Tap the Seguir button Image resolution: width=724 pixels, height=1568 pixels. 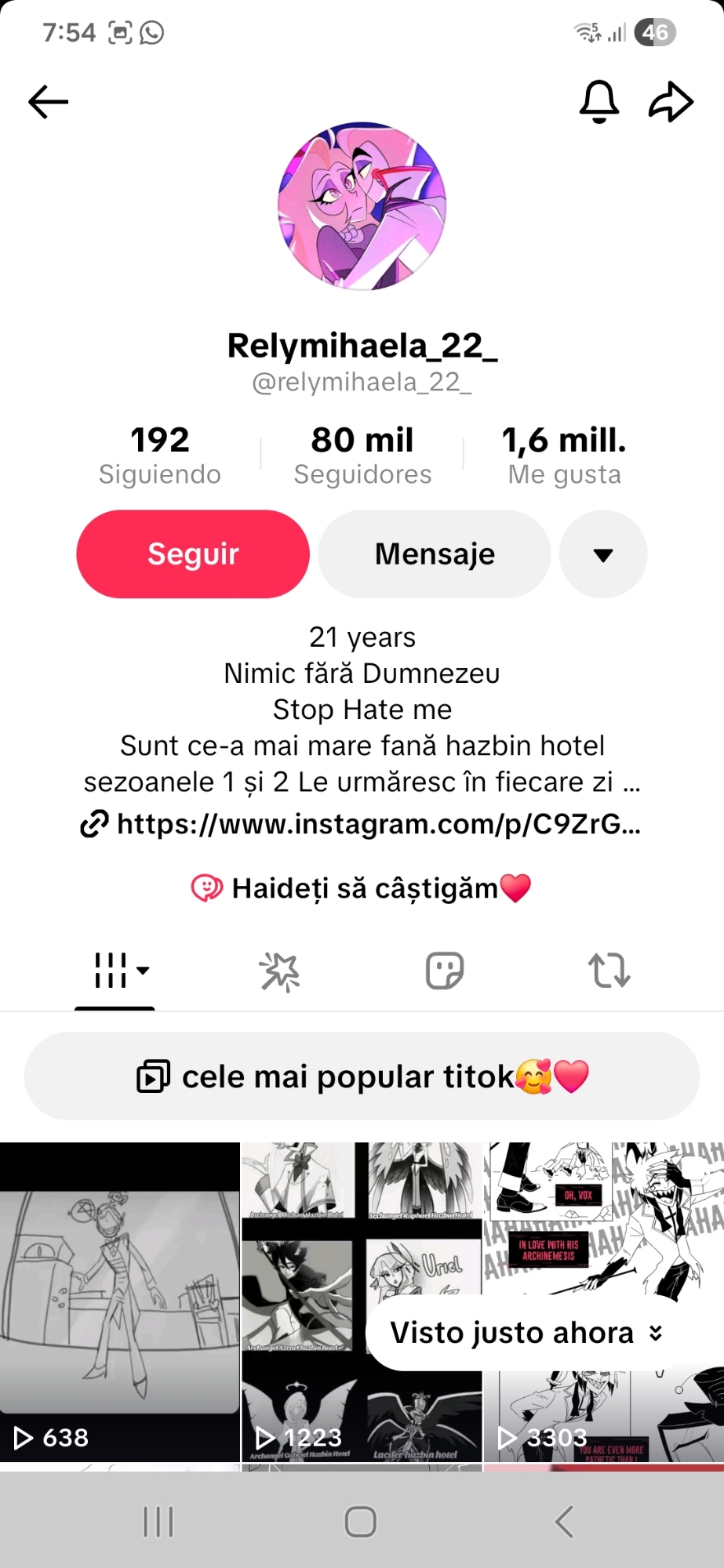193,554
